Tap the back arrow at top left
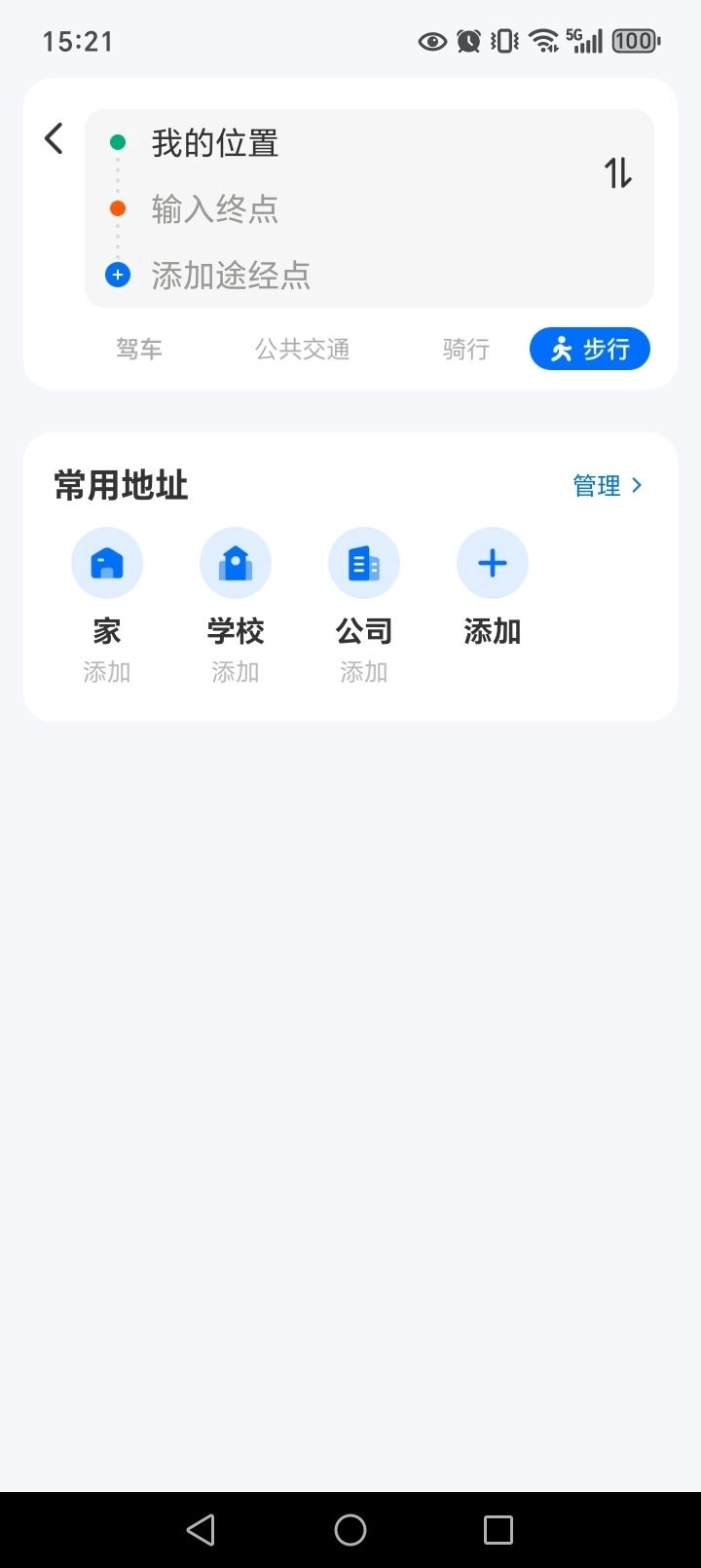701x1568 pixels. click(53, 137)
